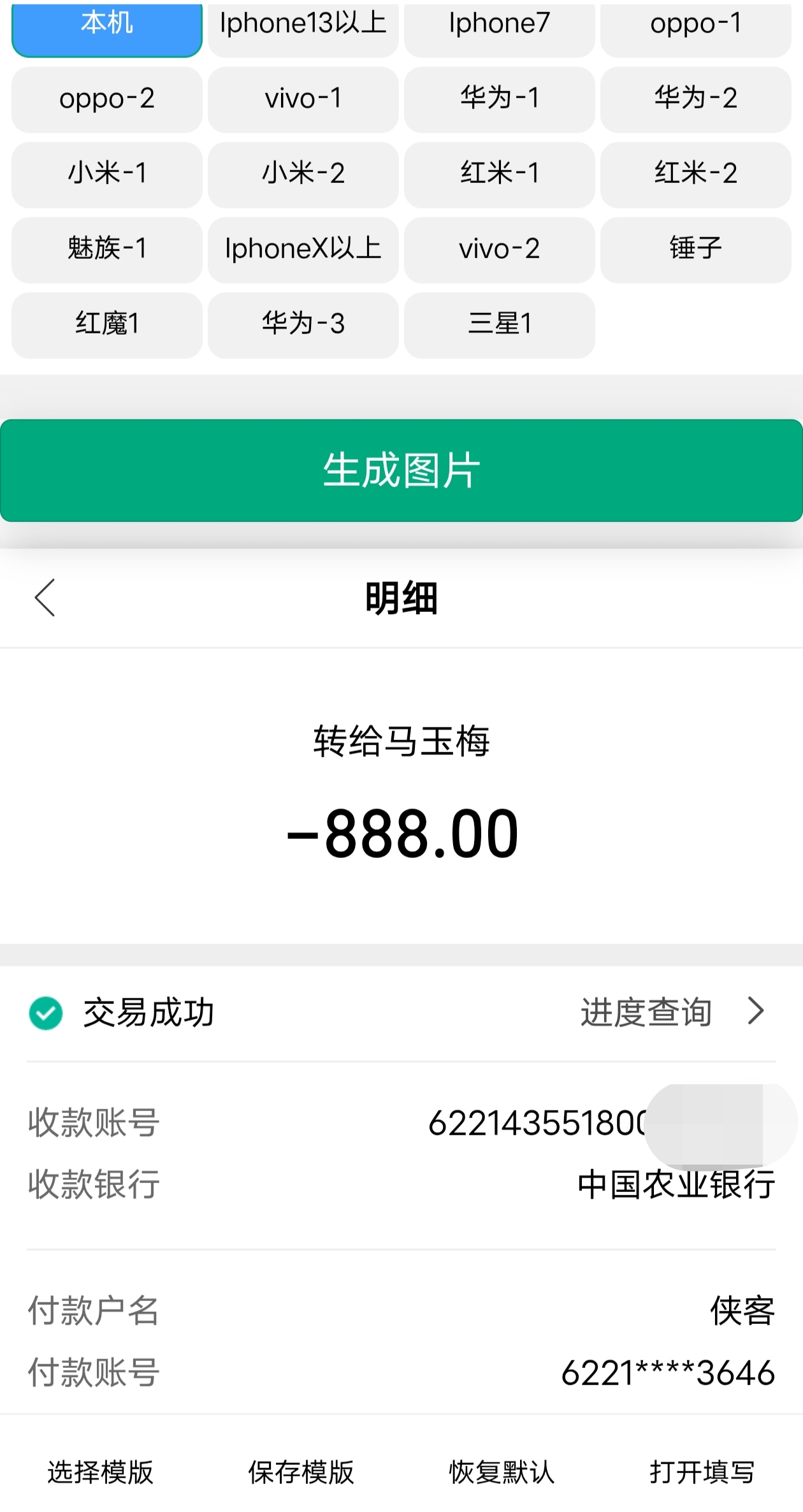Pick the 小米-1 device chip
This screenshot has width=803, height=1512.
point(107,174)
